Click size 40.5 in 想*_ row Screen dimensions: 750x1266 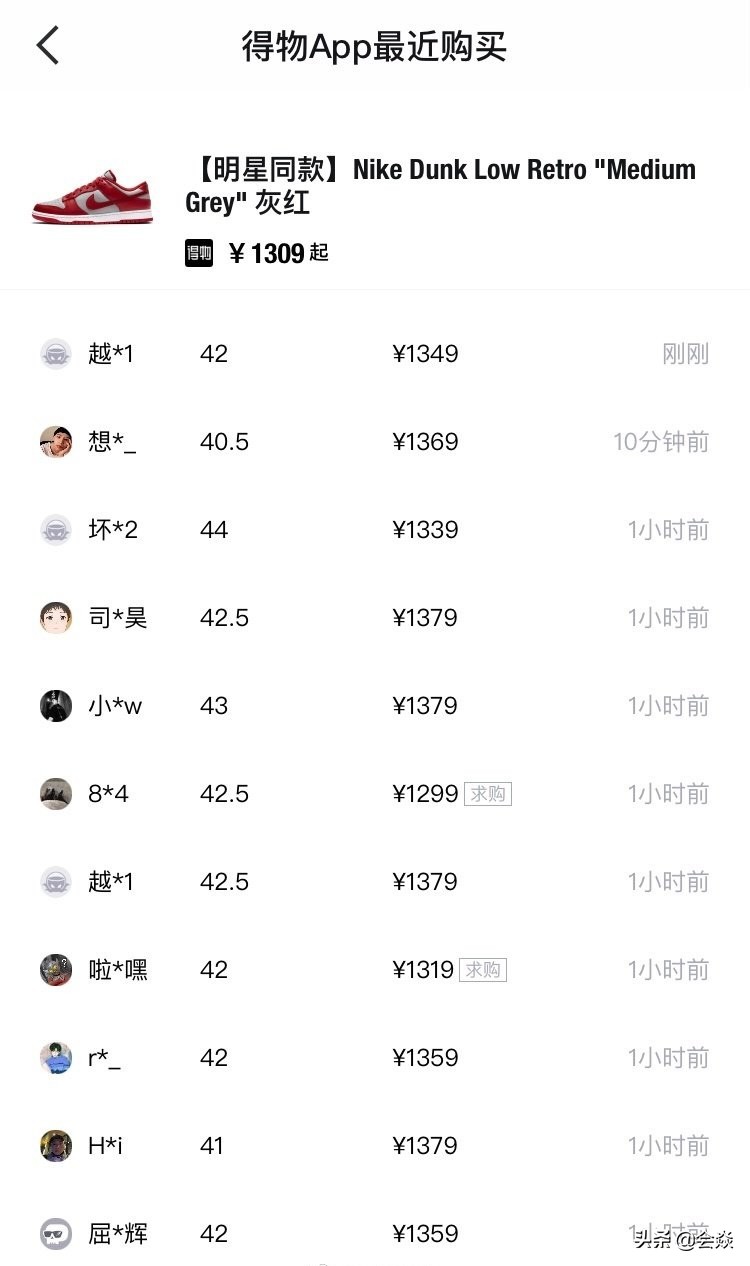tap(224, 441)
